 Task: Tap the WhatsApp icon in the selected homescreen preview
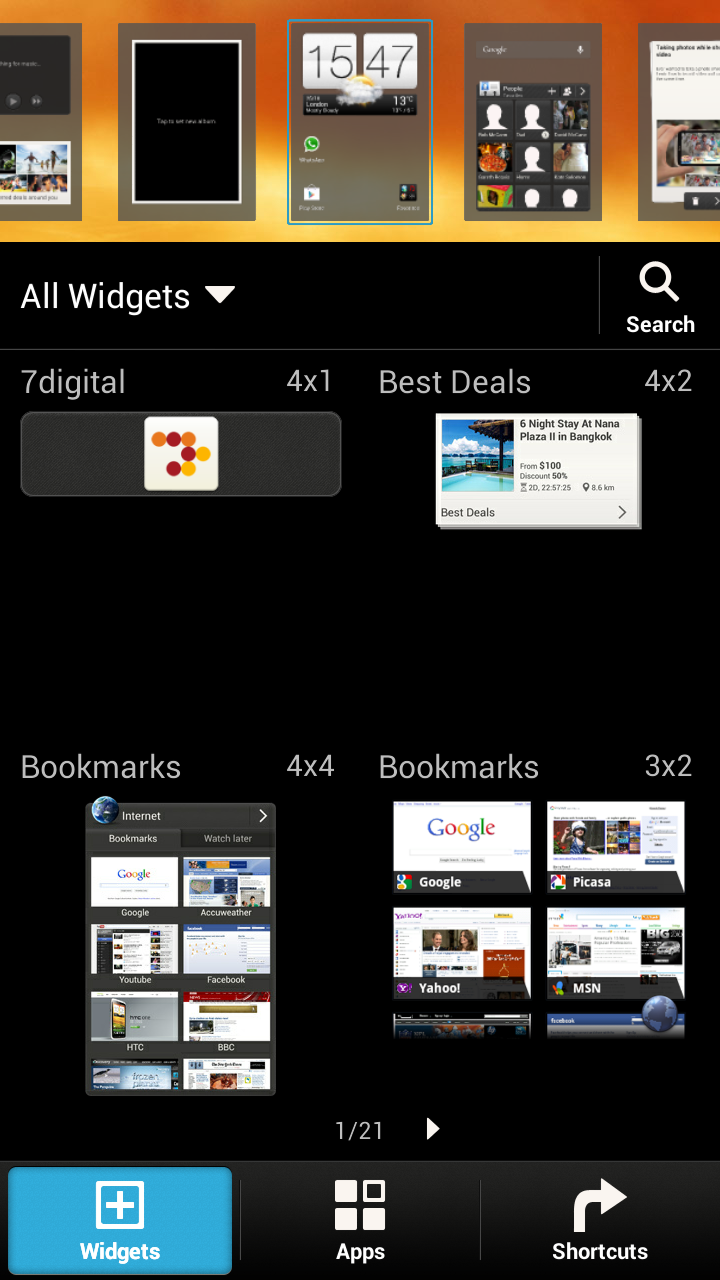312,145
